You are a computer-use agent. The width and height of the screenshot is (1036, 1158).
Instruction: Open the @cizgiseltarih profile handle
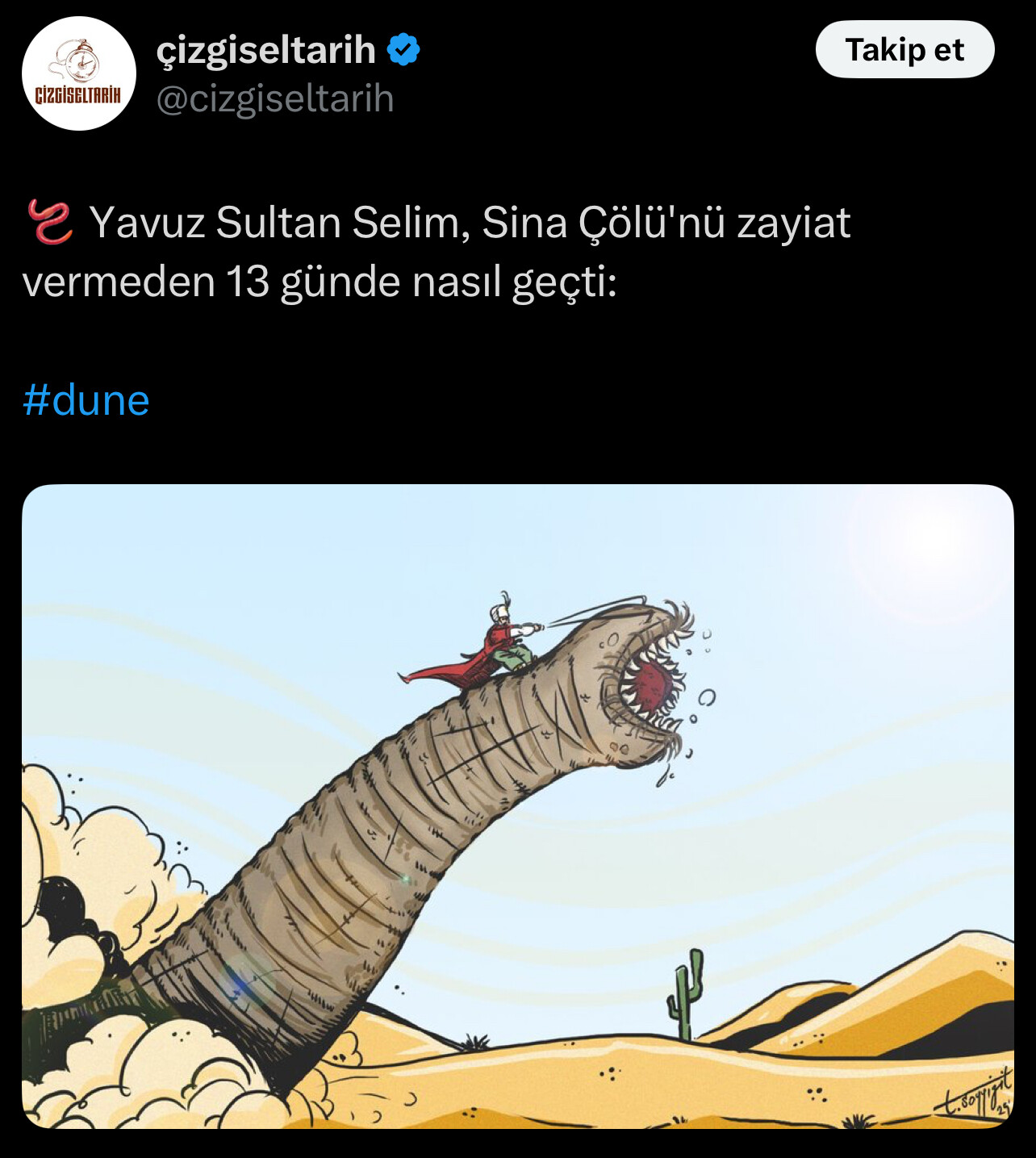click(274, 99)
